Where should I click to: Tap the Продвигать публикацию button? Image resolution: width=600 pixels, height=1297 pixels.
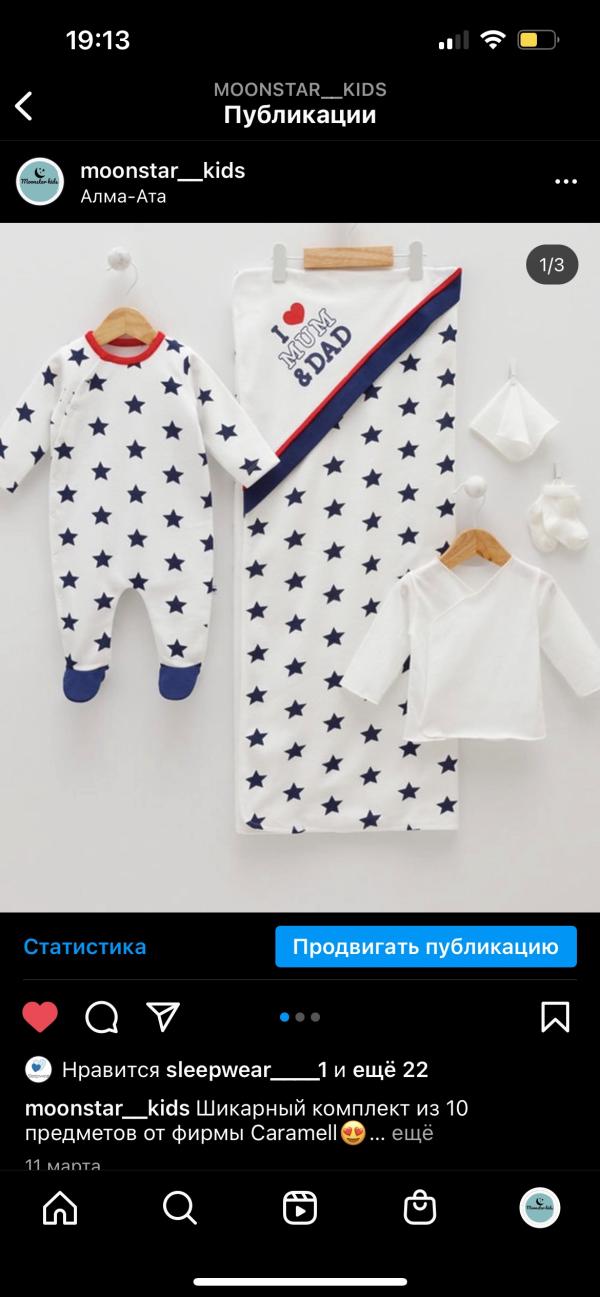[426, 946]
